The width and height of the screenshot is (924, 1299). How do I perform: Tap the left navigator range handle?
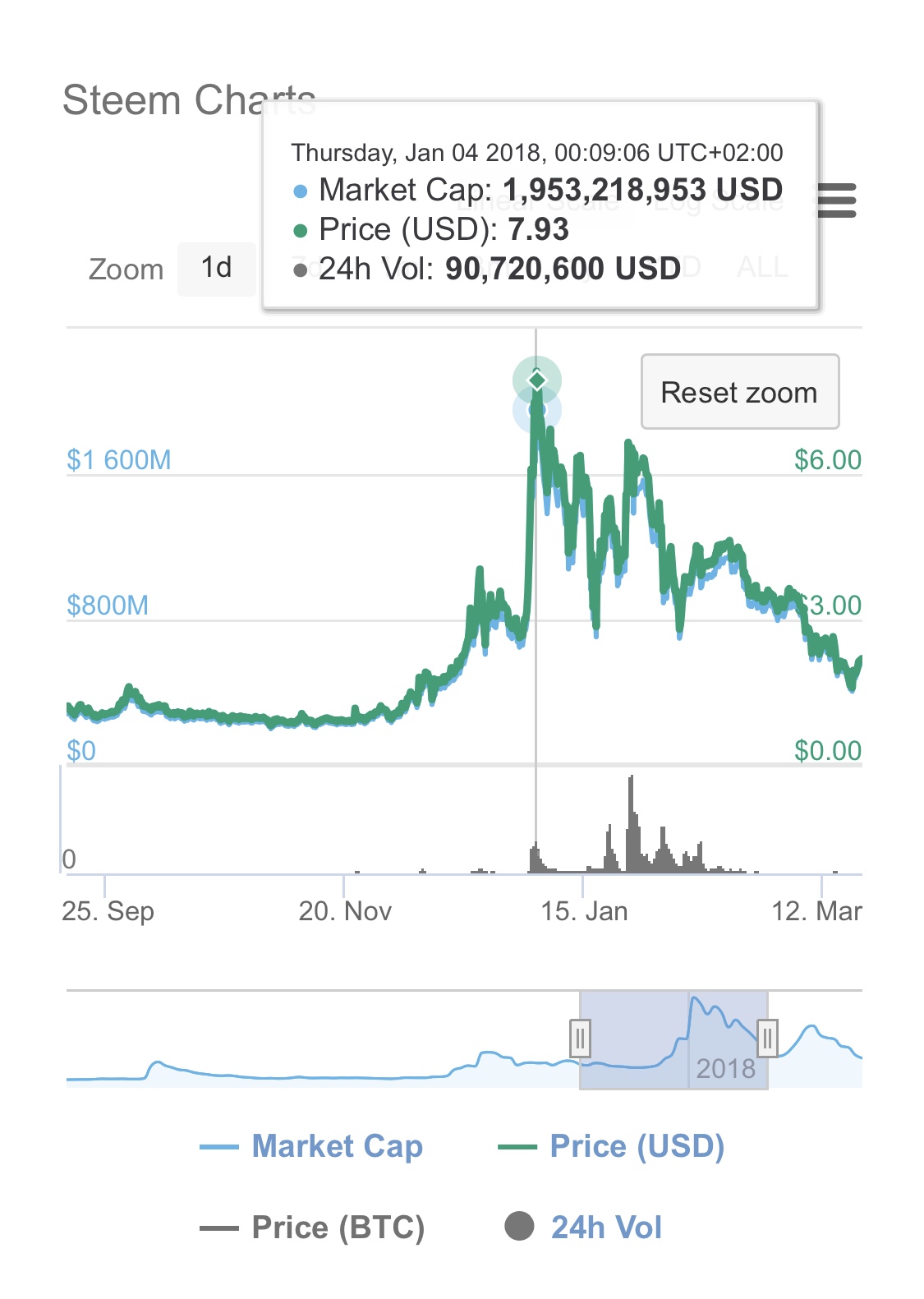coord(580,1039)
